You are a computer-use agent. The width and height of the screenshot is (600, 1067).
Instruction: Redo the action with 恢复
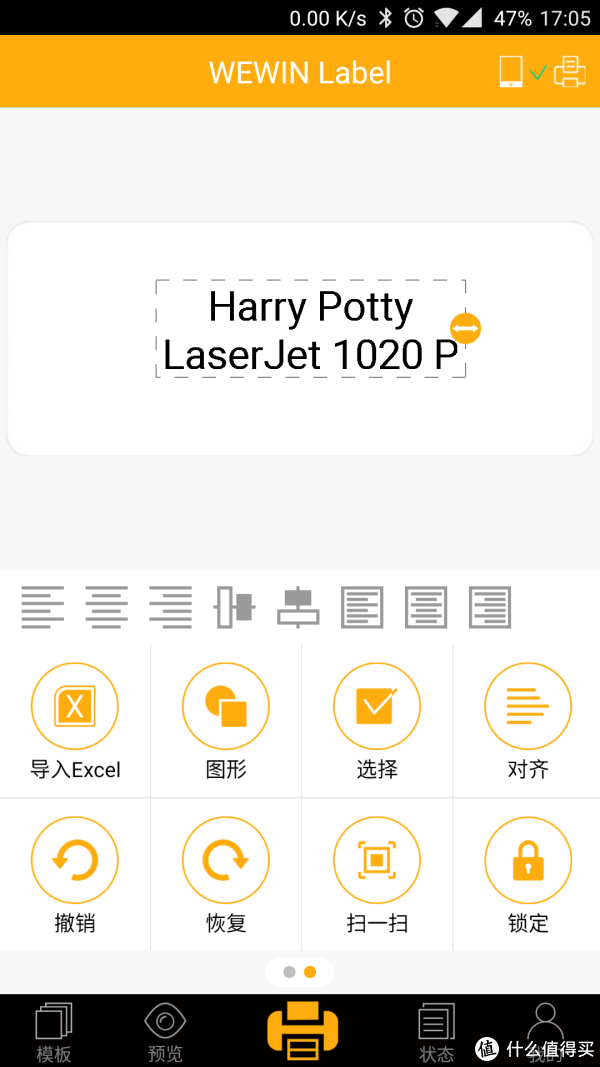point(226,875)
